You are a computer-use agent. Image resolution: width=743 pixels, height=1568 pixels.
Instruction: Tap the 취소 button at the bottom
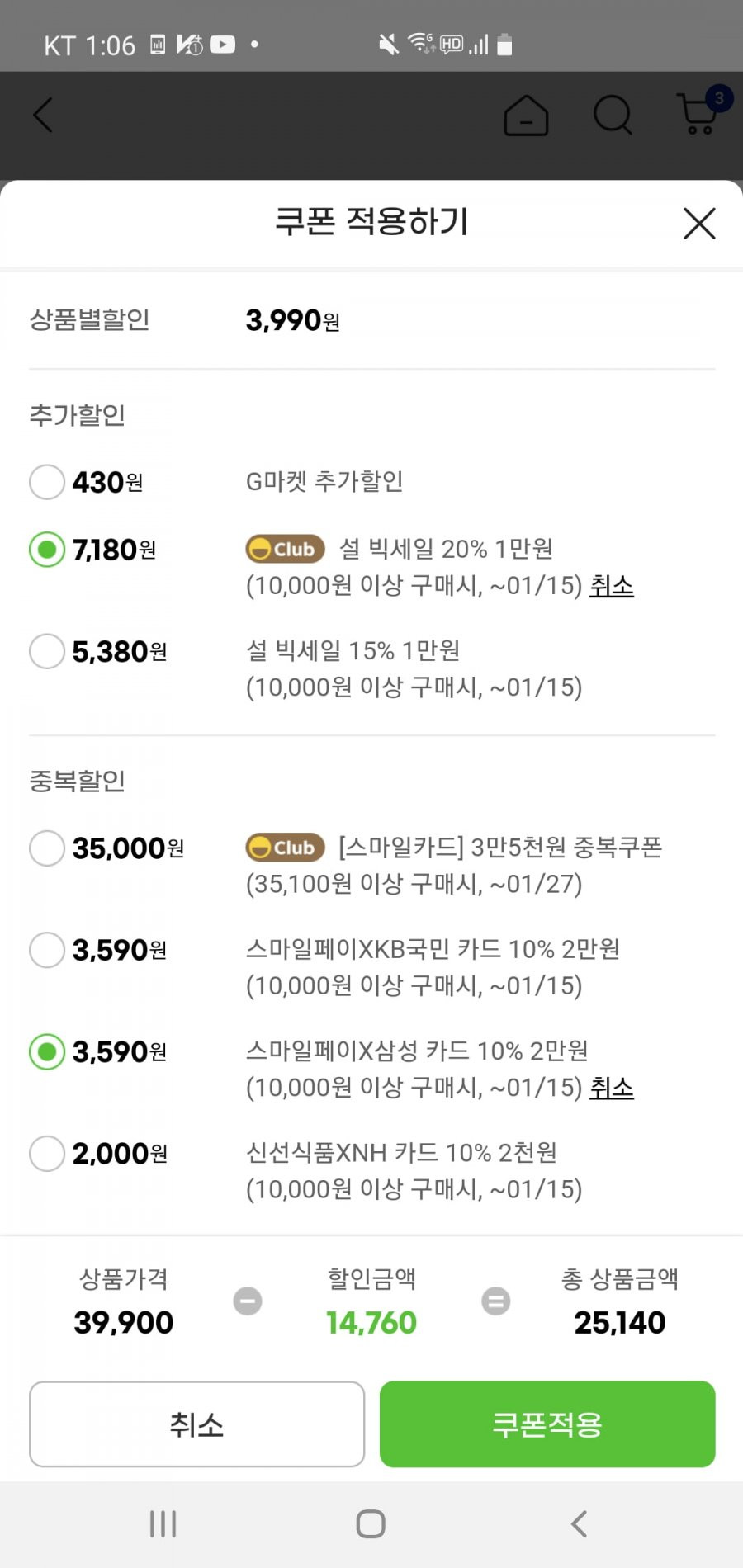(196, 1424)
